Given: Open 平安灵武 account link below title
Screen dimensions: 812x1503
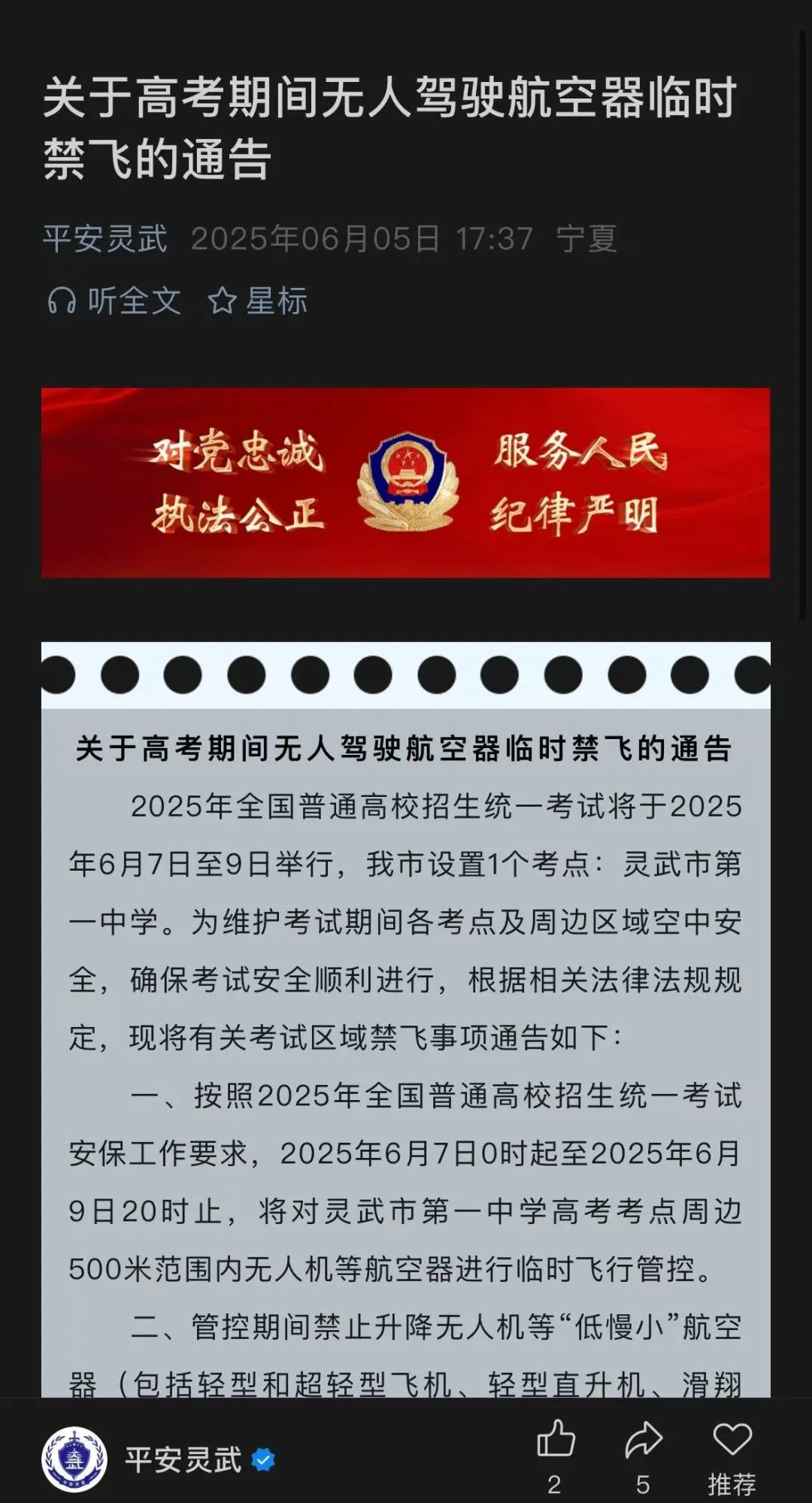Looking at the screenshot, I should [105, 239].
